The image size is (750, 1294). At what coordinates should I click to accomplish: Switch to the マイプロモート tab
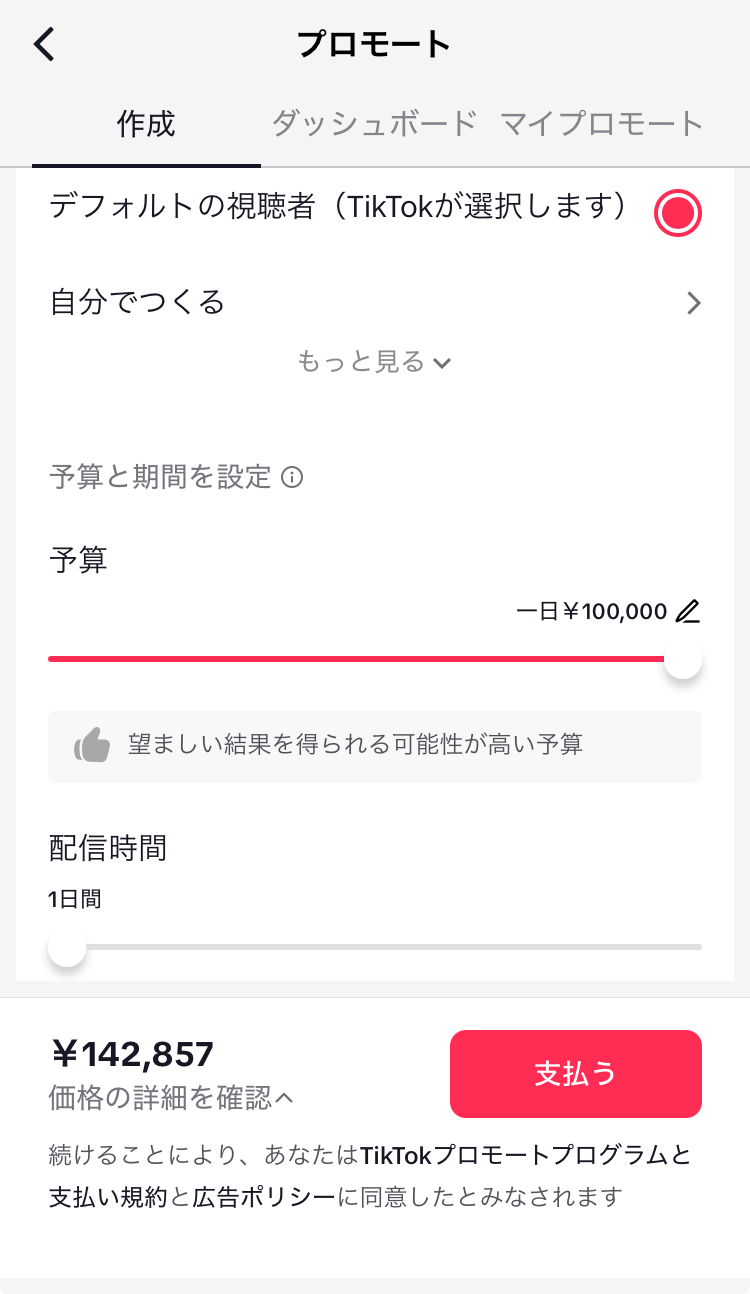[602, 124]
